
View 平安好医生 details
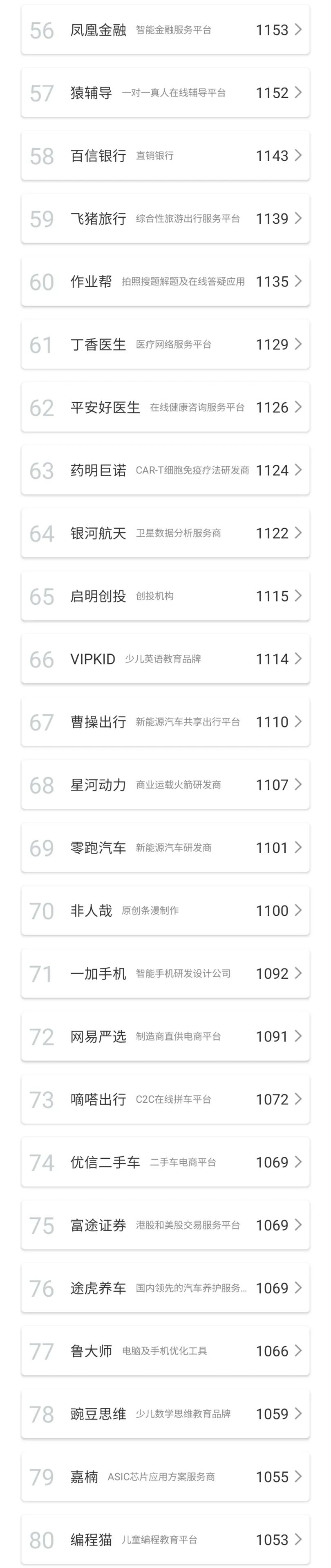(x=165, y=407)
